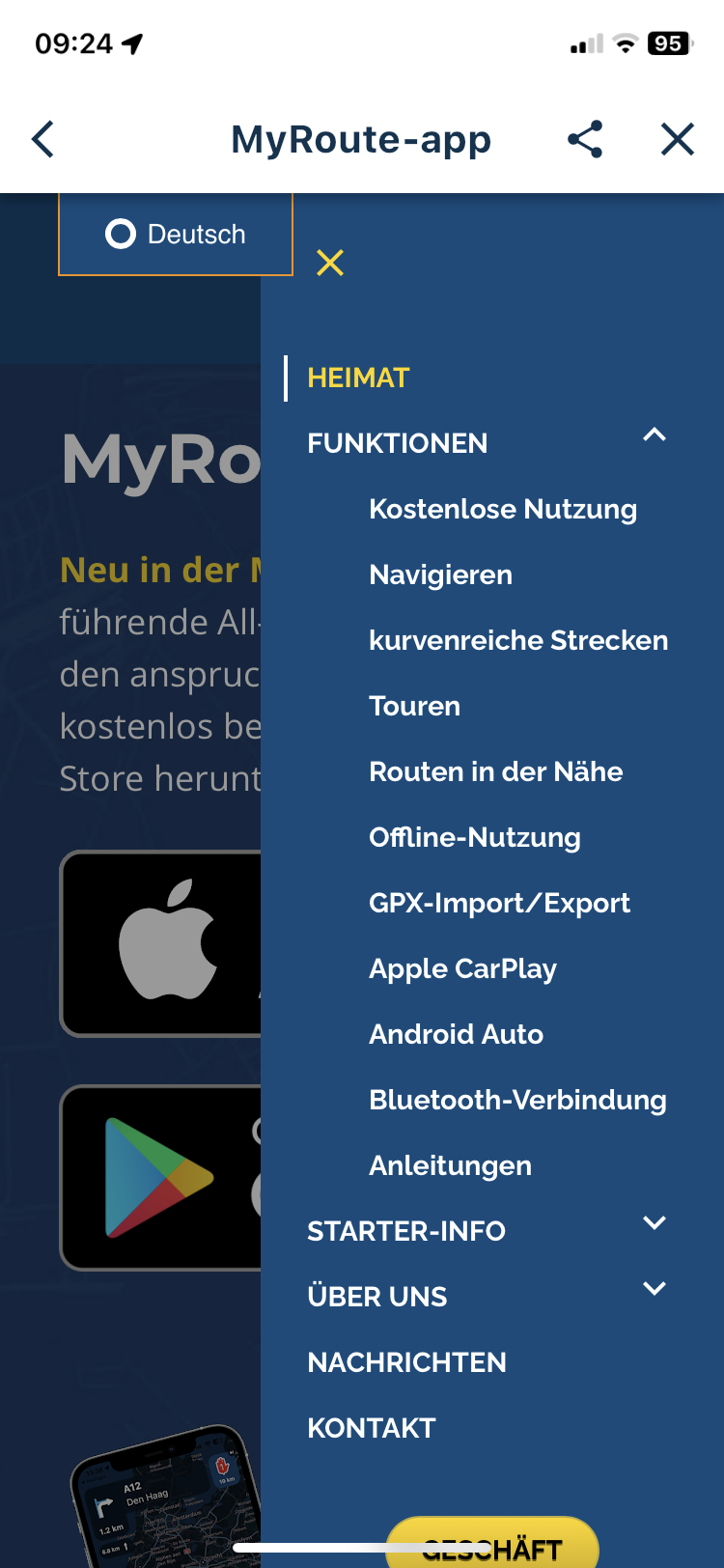Image resolution: width=724 pixels, height=1568 pixels.
Task: Expand the ÜBER UNS section
Action: point(654,1289)
